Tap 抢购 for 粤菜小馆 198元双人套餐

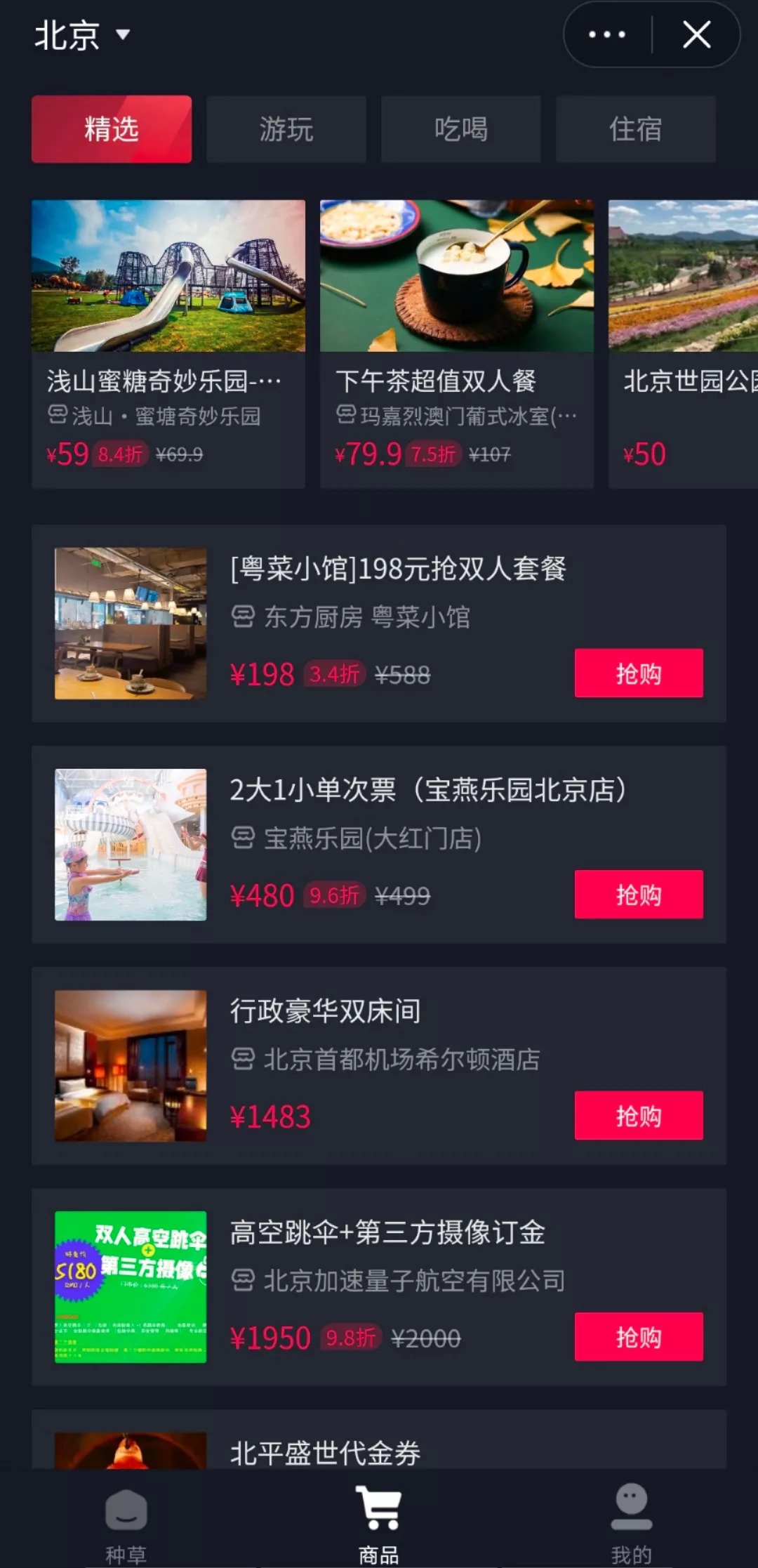(x=639, y=673)
